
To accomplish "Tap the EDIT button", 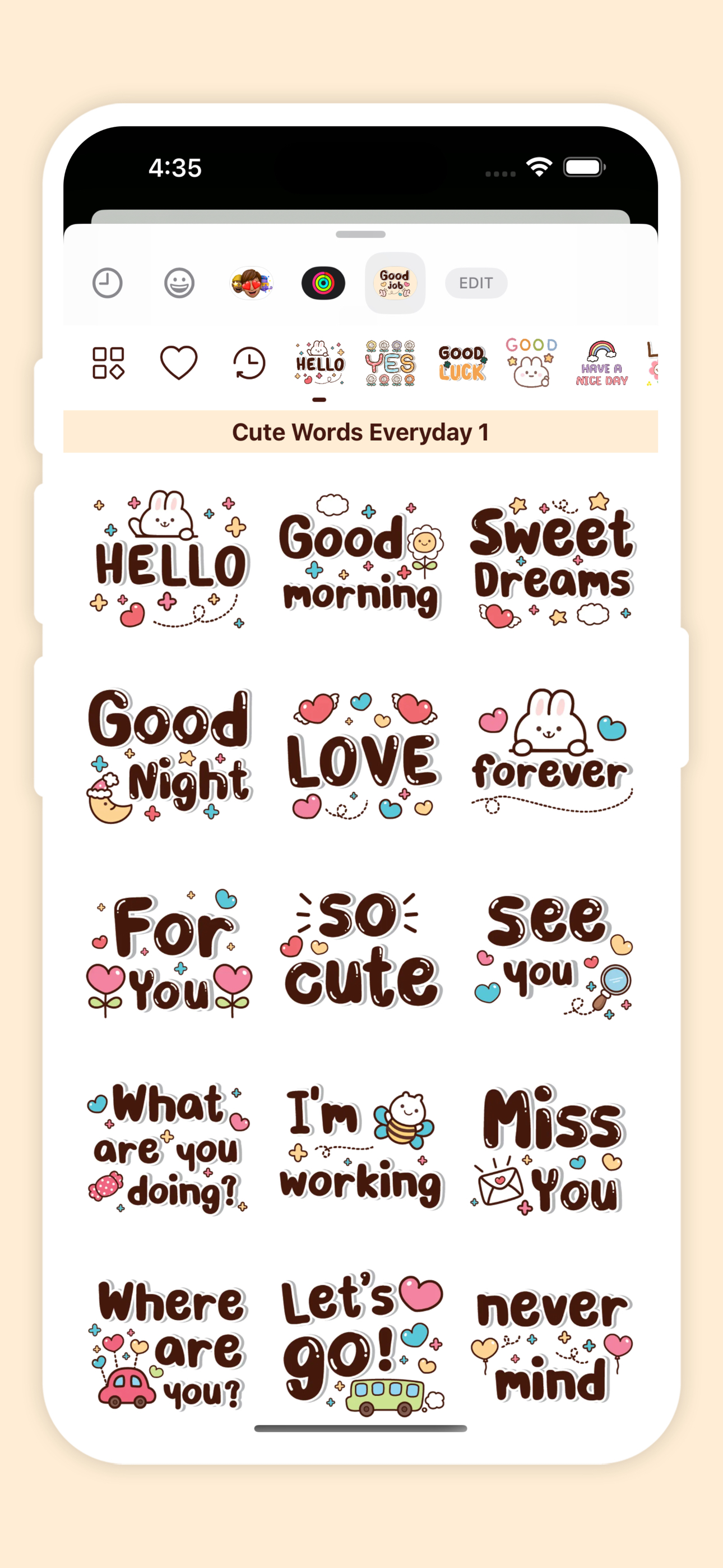I will coord(476,283).
